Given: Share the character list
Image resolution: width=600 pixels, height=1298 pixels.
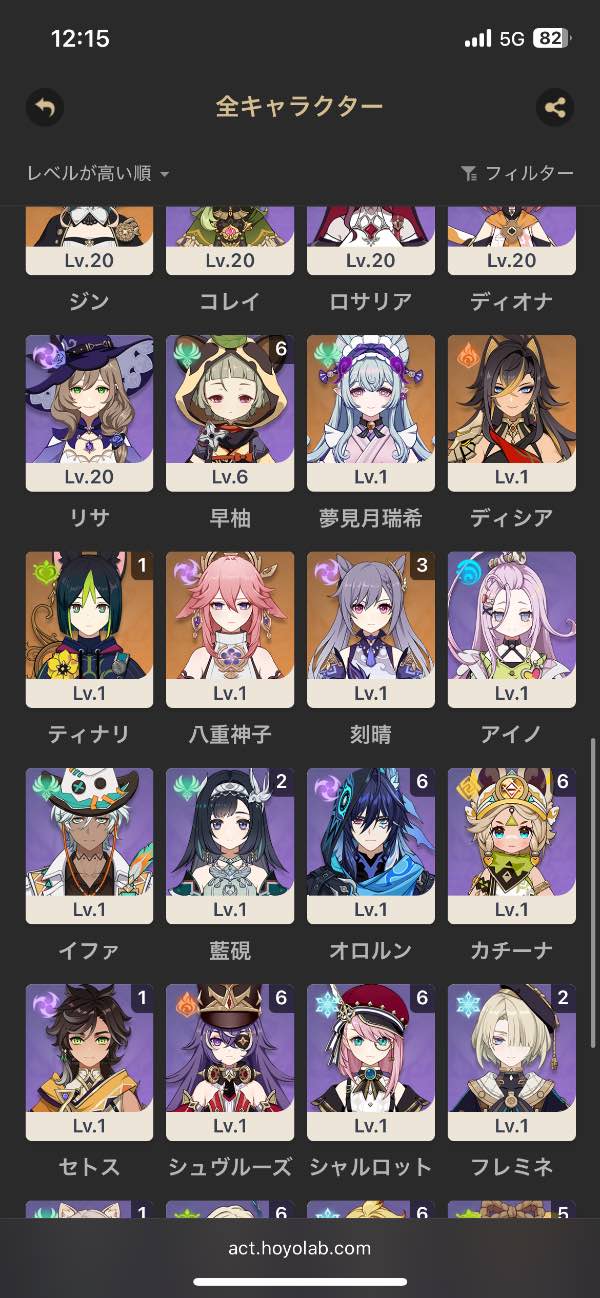Looking at the screenshot, I should click(555, 107).
